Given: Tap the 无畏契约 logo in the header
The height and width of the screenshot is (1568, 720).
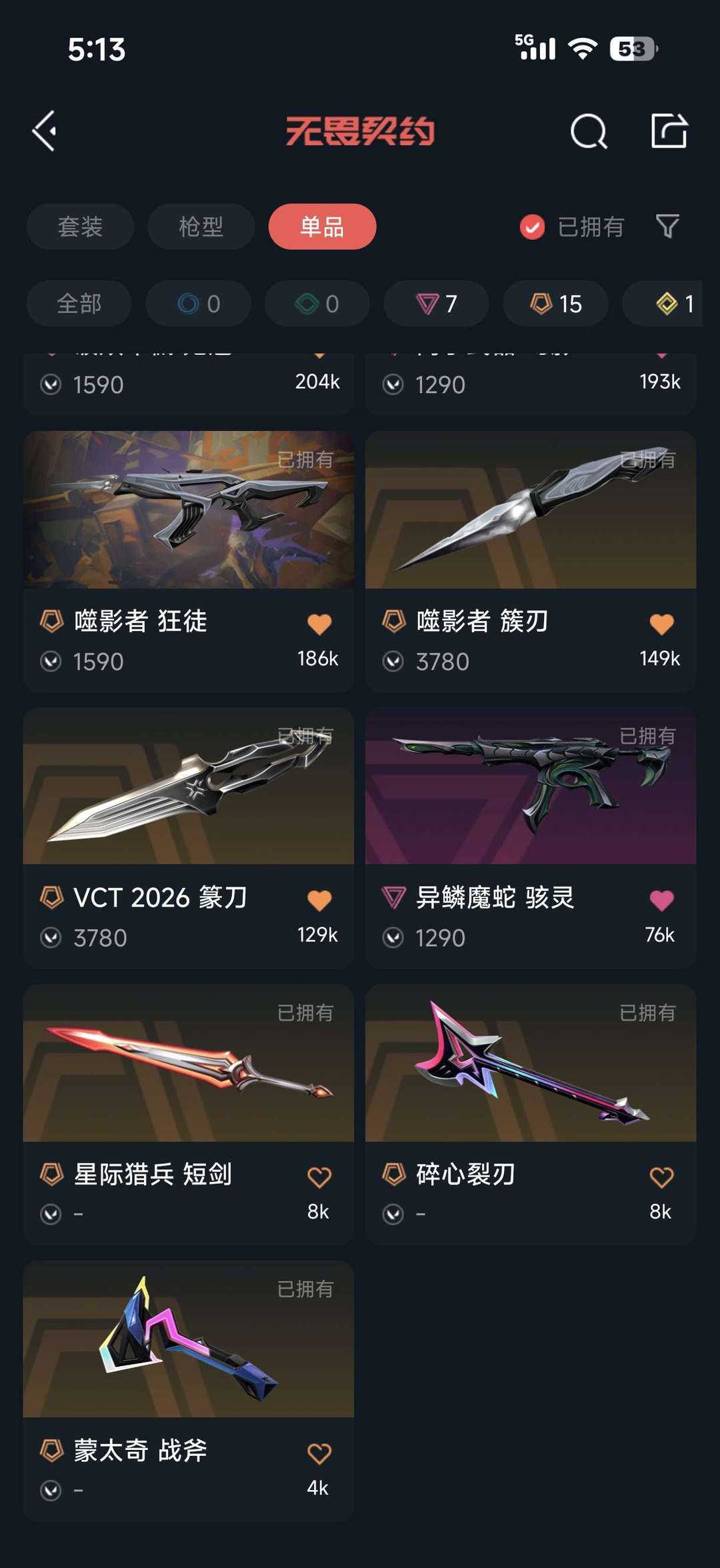Looking at the screenshot, I should (360, 131).
